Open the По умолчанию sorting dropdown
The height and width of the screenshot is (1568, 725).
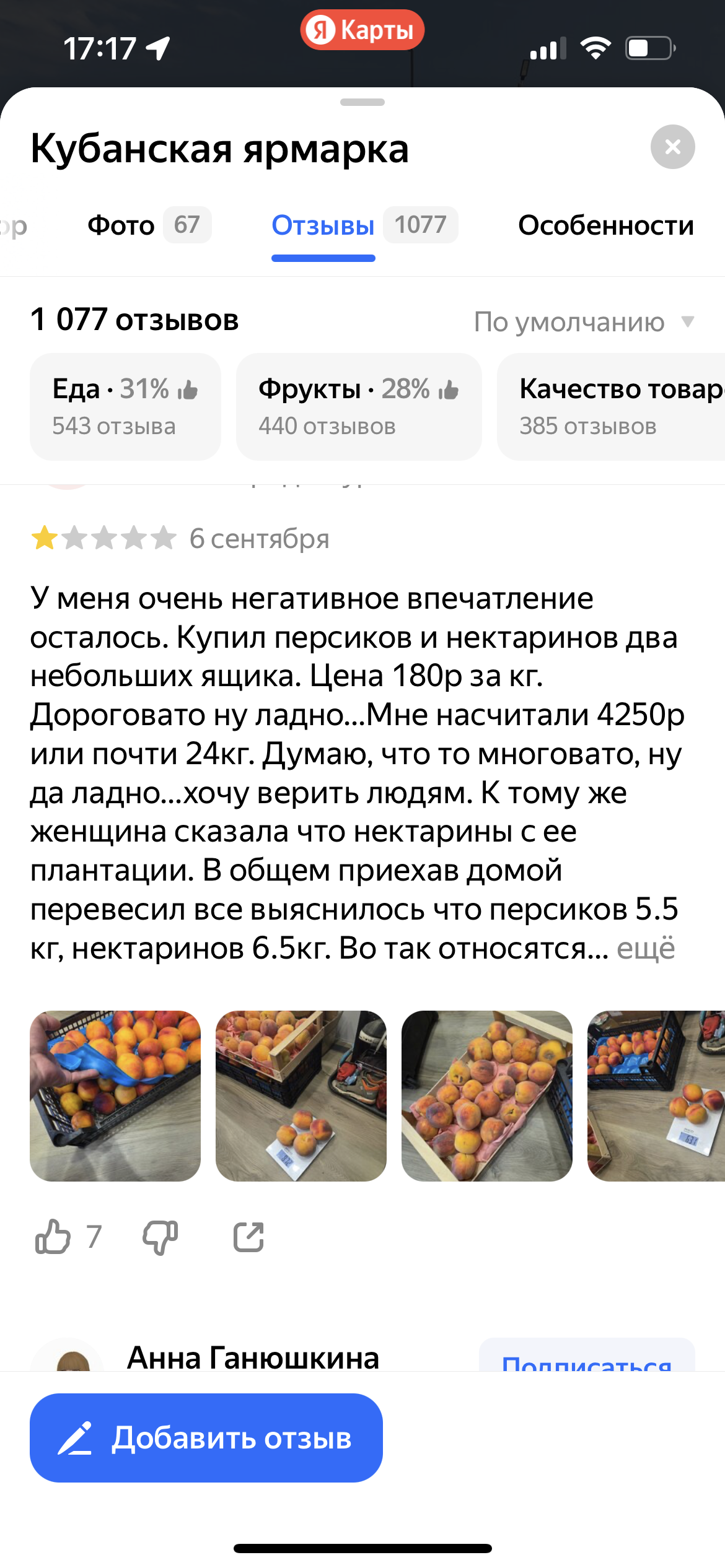point(582,322)
